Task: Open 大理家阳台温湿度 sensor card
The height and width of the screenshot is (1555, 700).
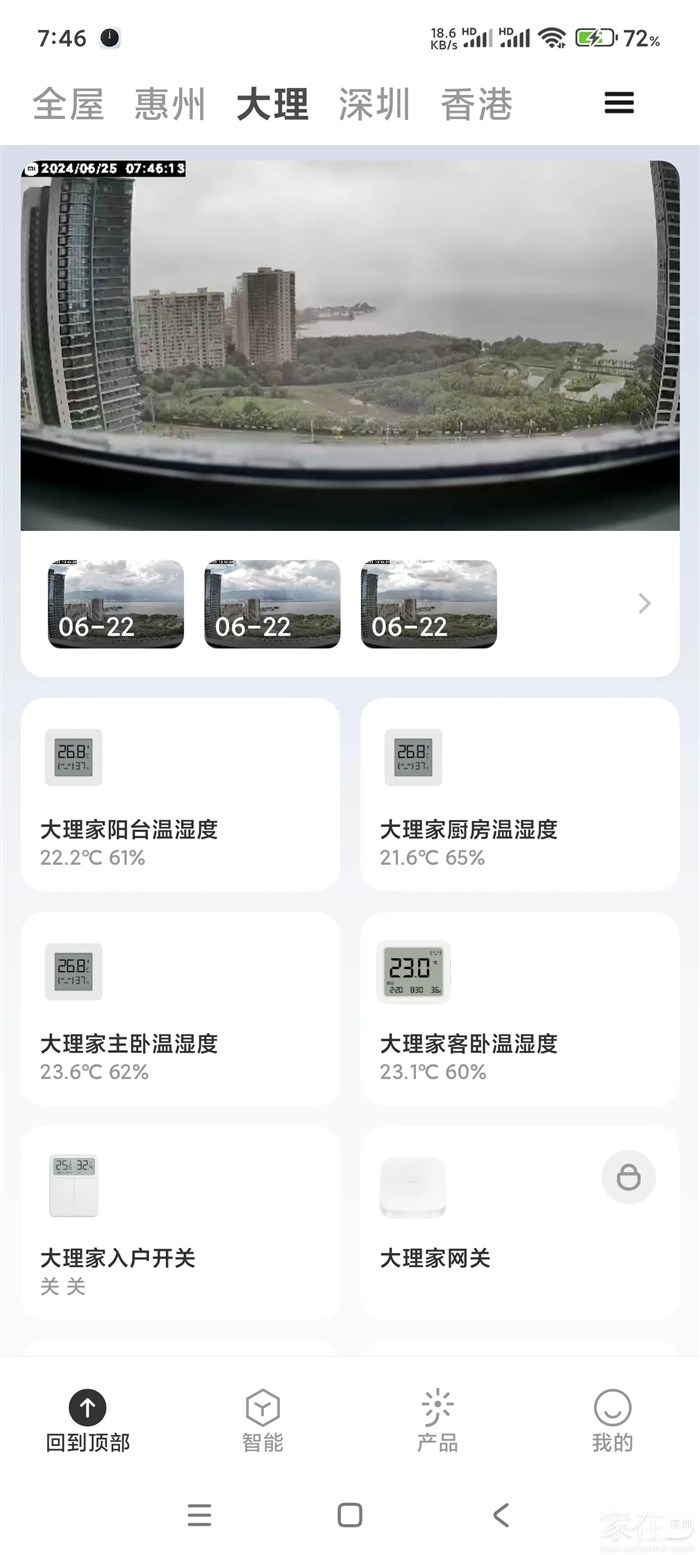Action: (180, 794)
